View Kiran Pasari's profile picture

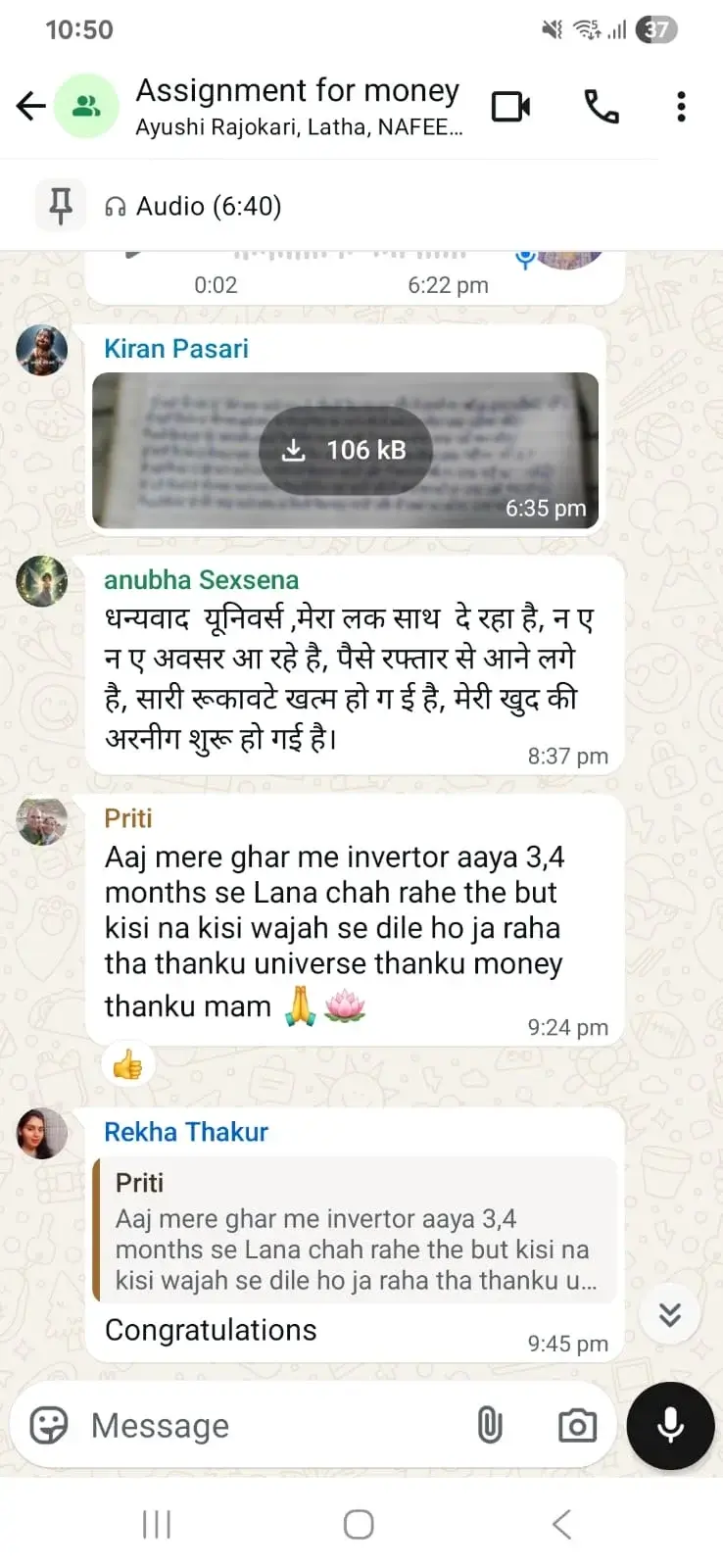tap(42, 350)
